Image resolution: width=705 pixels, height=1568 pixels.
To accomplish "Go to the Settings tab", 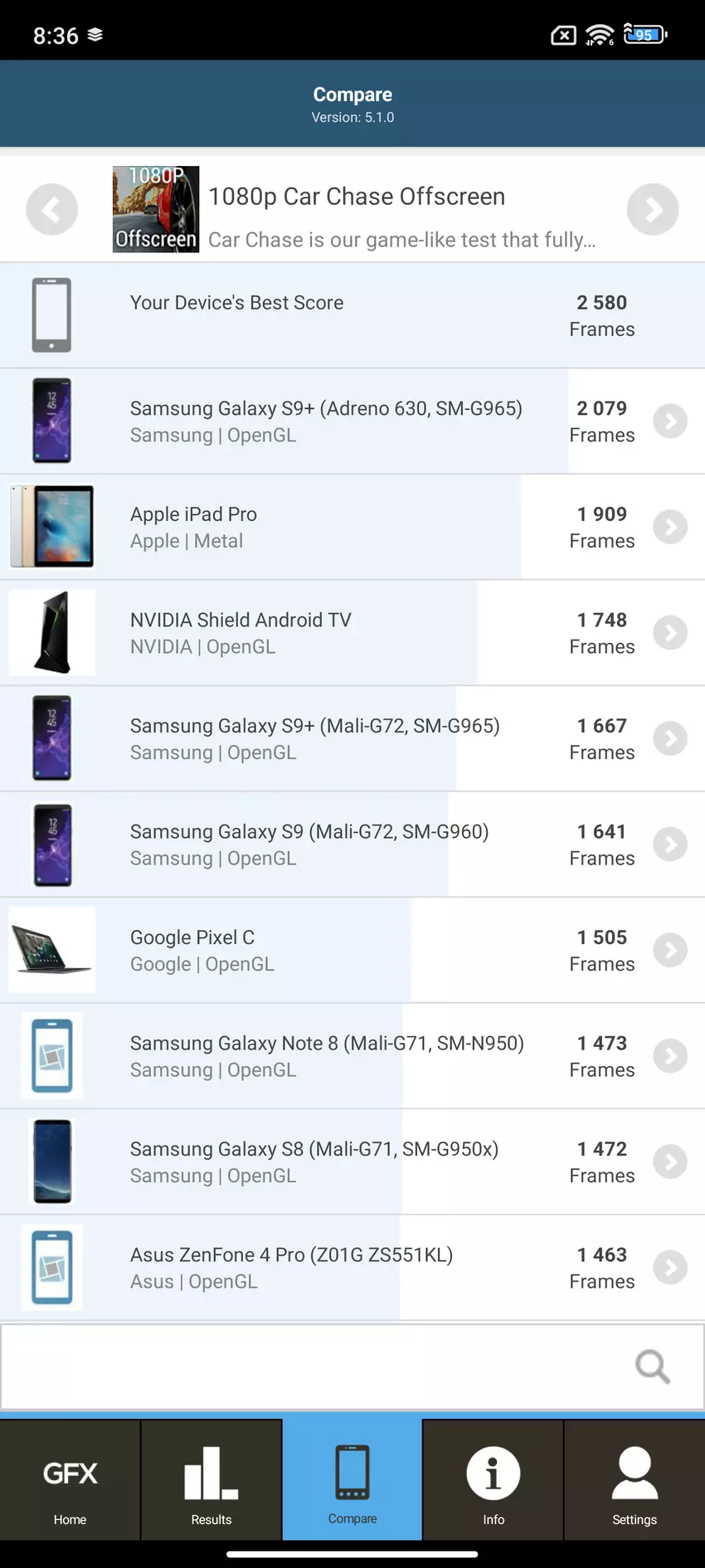I will (634, 1481).
